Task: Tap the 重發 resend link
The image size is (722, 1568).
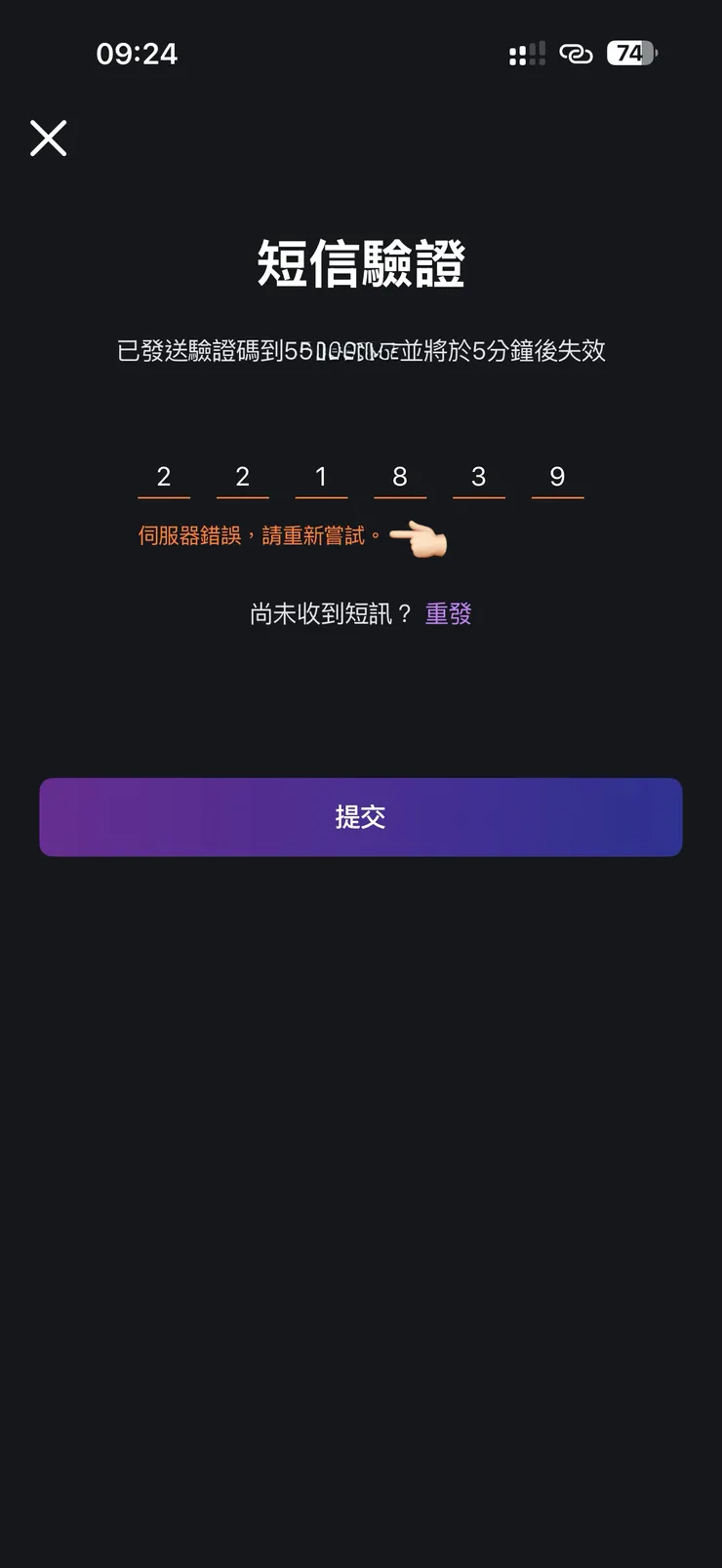Action: tap(448, 613)
